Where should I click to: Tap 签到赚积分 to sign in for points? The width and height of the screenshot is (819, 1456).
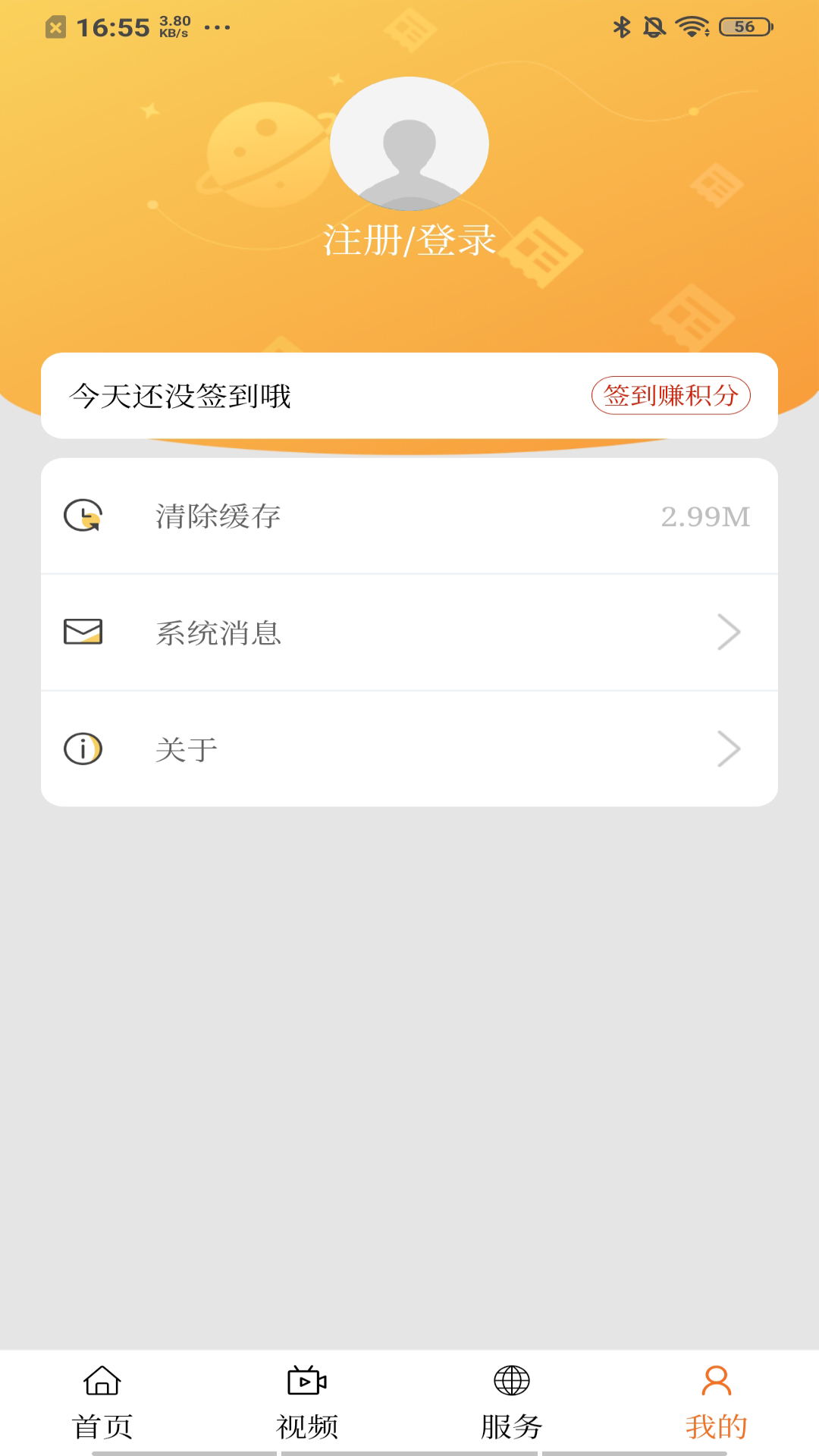pos(672,395)
